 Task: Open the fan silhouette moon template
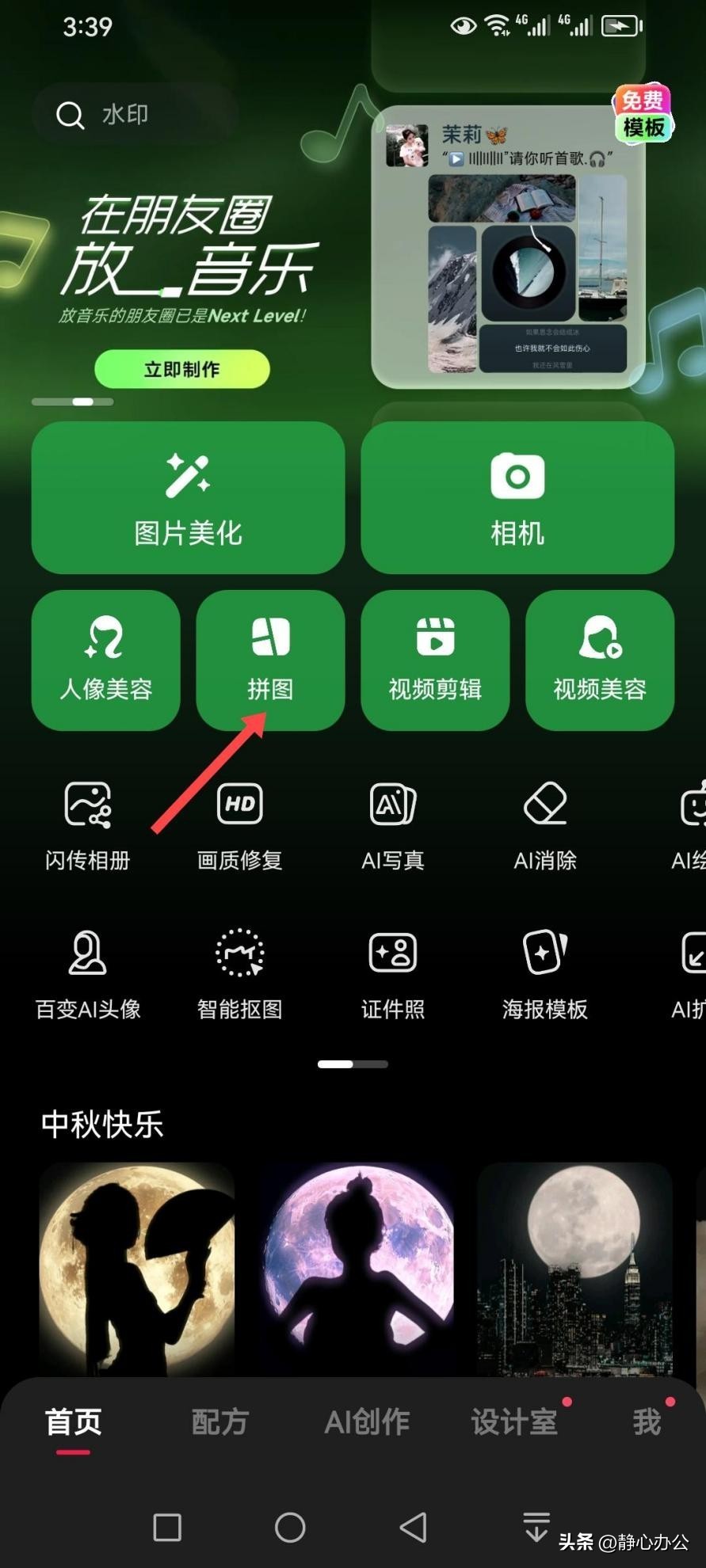(x=137, y=1269)
